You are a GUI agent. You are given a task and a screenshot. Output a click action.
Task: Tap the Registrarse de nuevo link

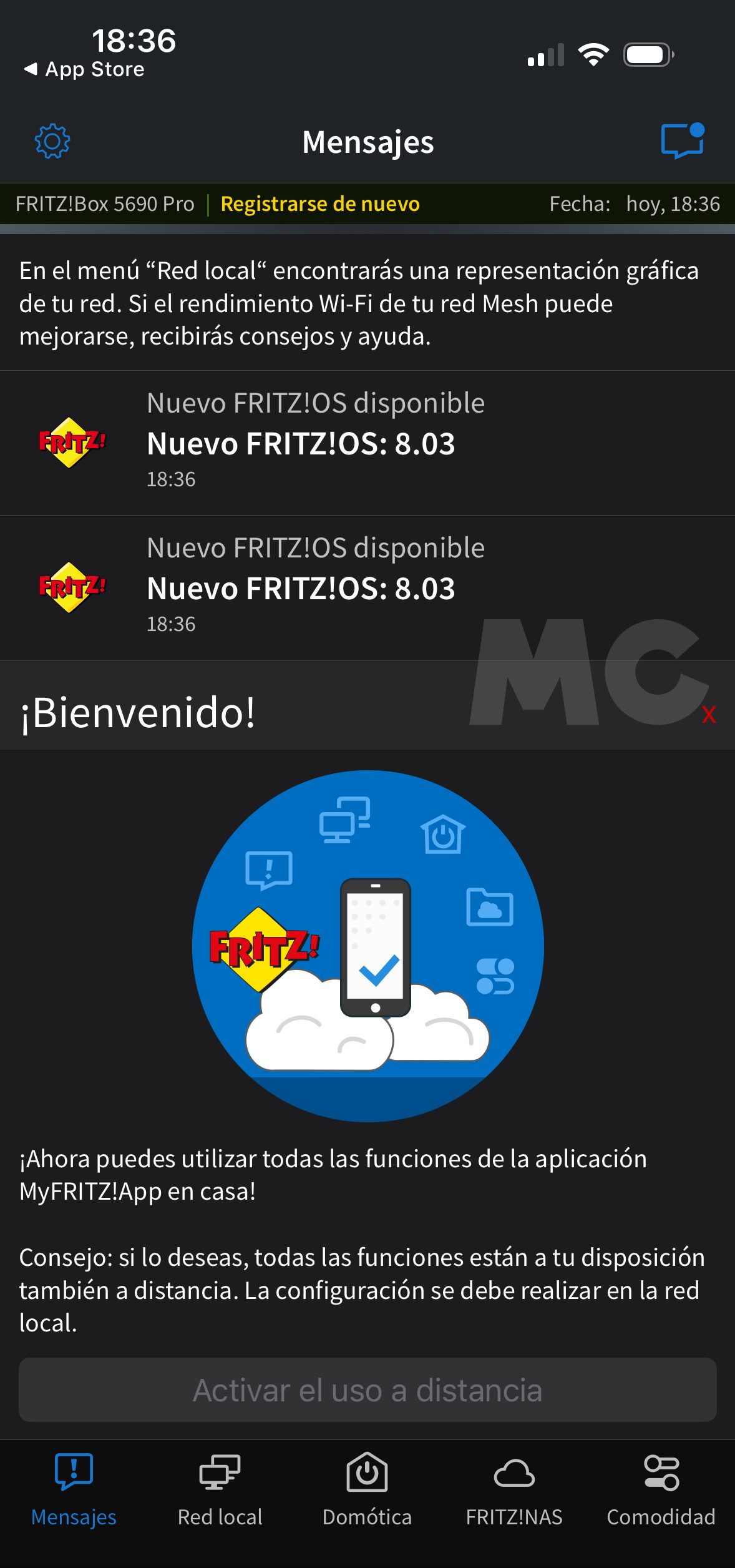click(x=320, y=204)
